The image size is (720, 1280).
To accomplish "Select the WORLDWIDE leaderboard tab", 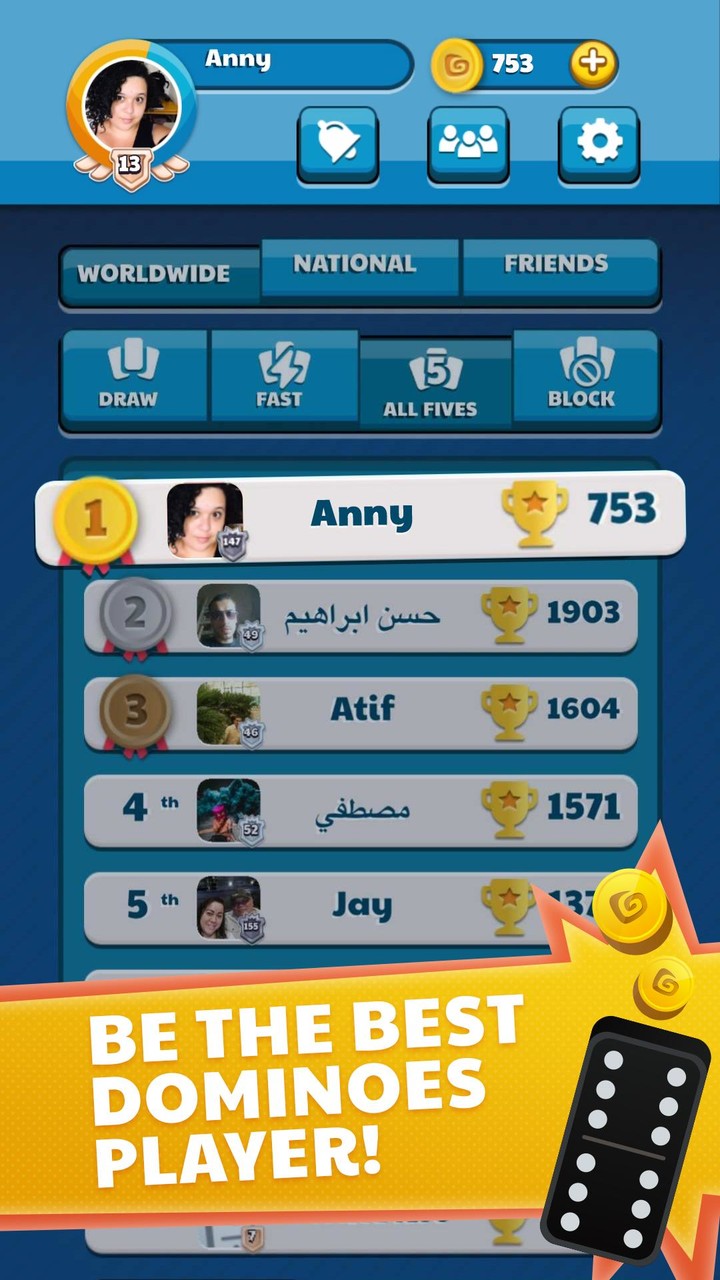I will 160,273.
